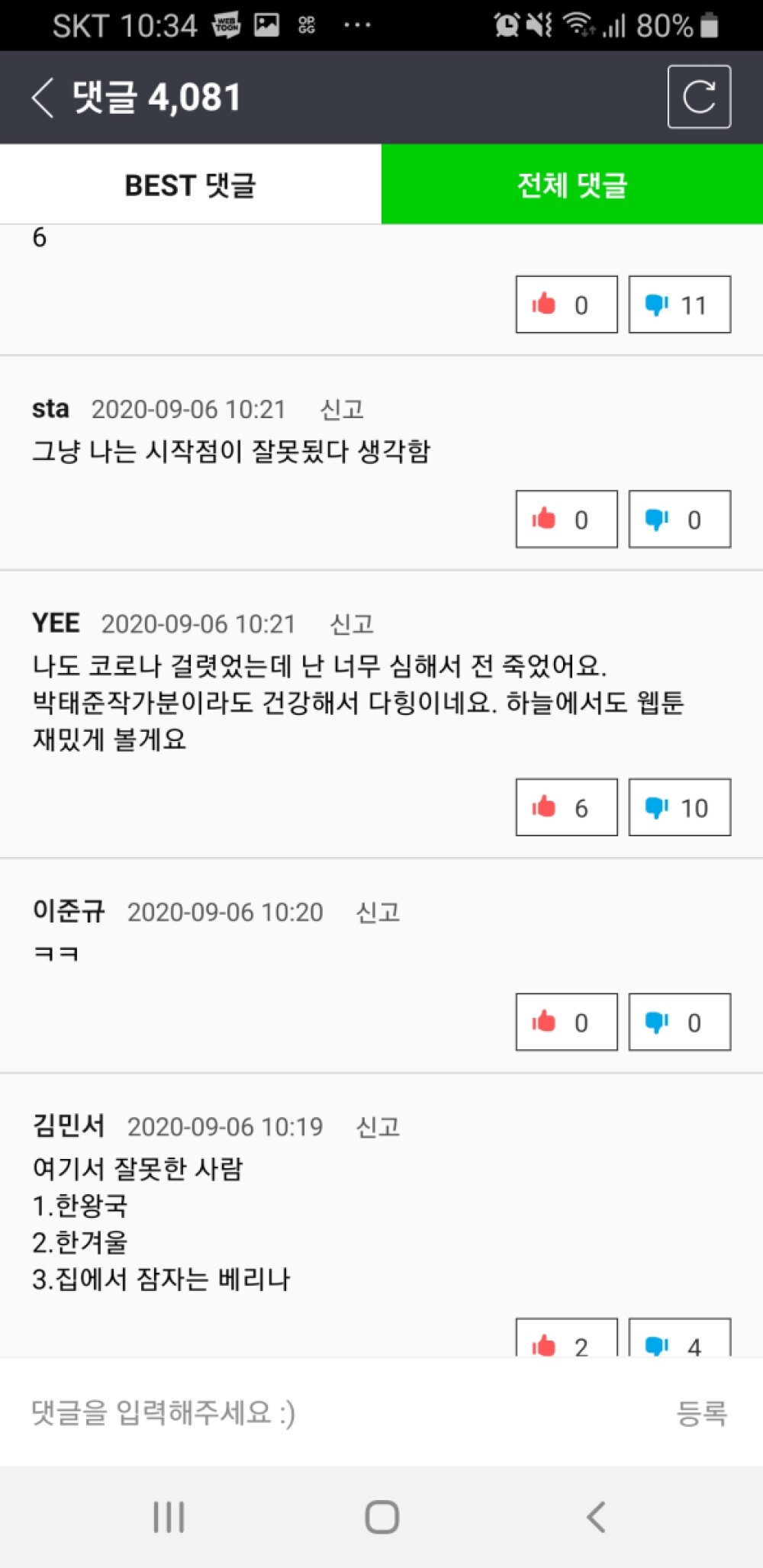
Task: Refresh the comment list
Action: point(698,97)
